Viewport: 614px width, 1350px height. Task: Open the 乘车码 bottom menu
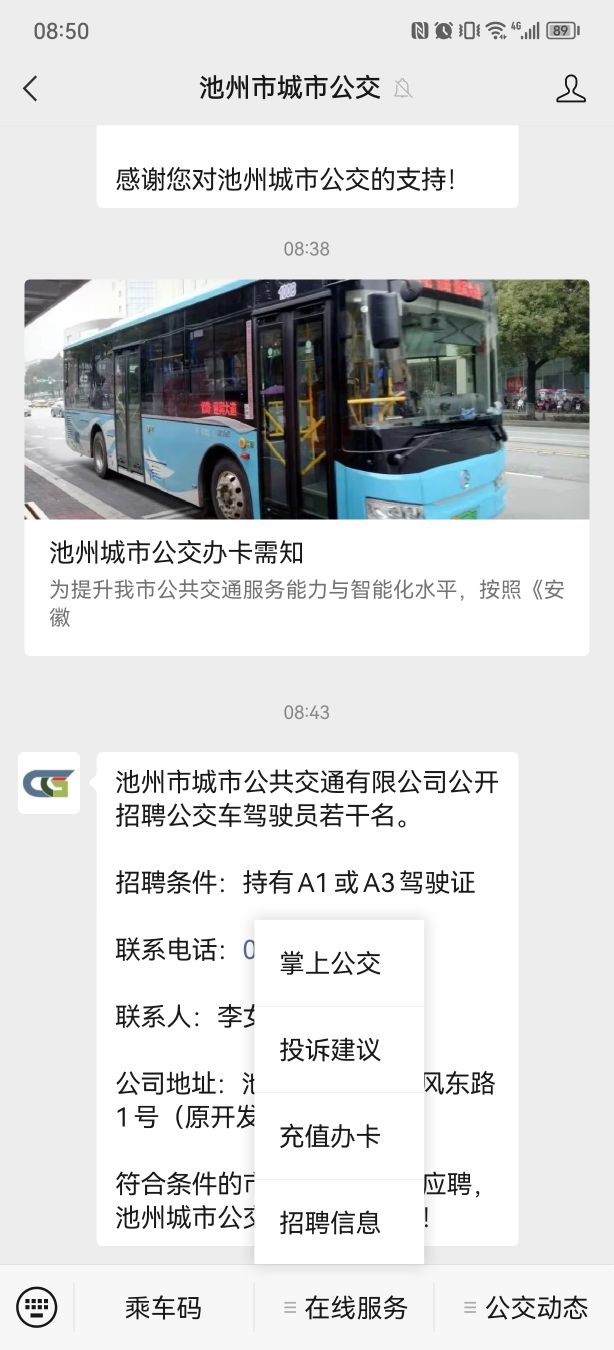click(163, 1307)
